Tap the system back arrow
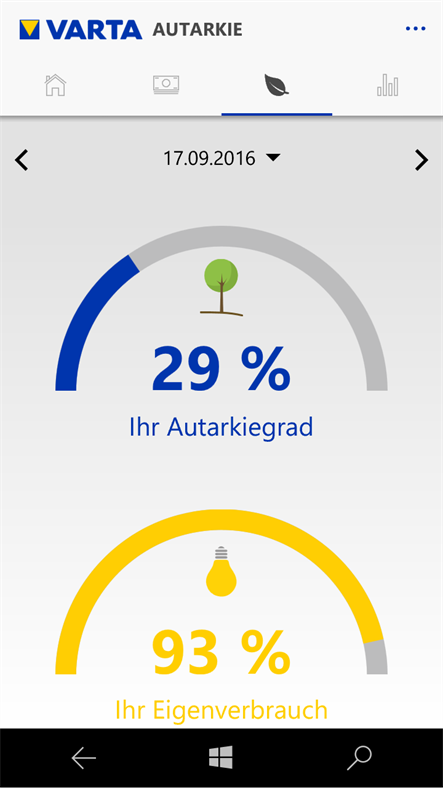Viewport: 443px width, 788px height. tap(83, 758)
